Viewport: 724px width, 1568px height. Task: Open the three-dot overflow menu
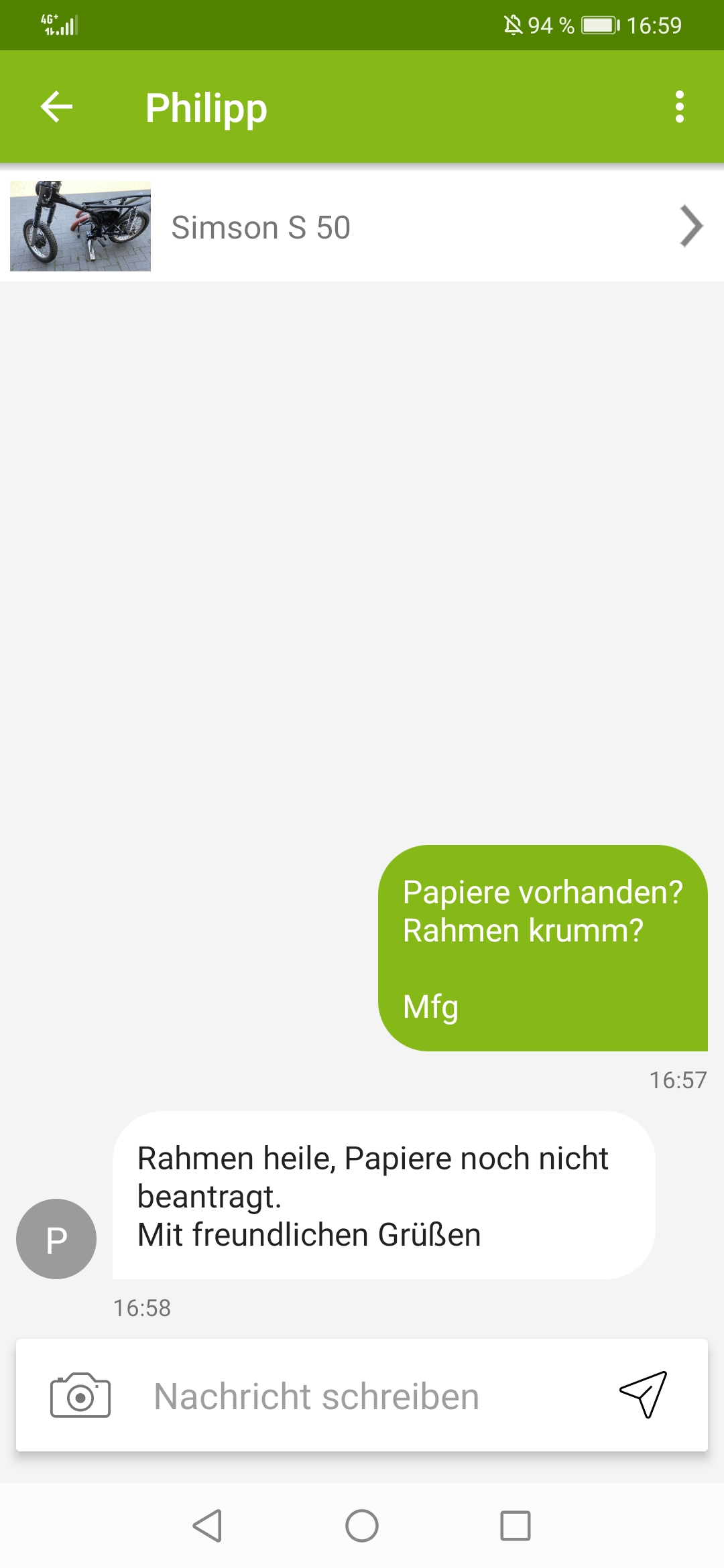(679, 107)
